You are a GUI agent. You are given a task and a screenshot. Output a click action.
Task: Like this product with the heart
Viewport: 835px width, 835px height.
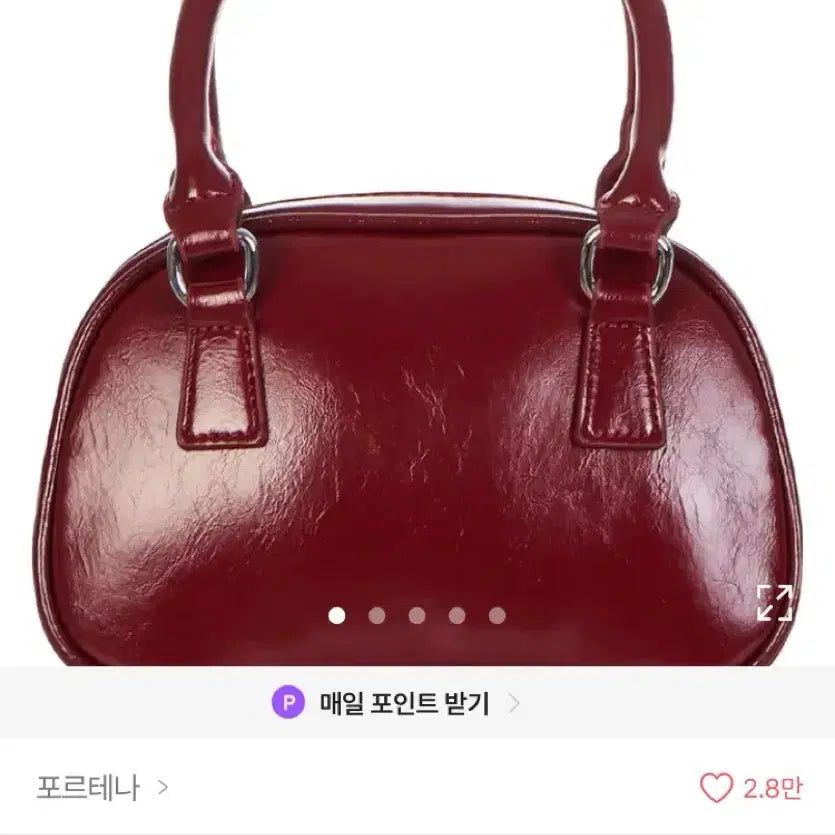pos(716,789)
